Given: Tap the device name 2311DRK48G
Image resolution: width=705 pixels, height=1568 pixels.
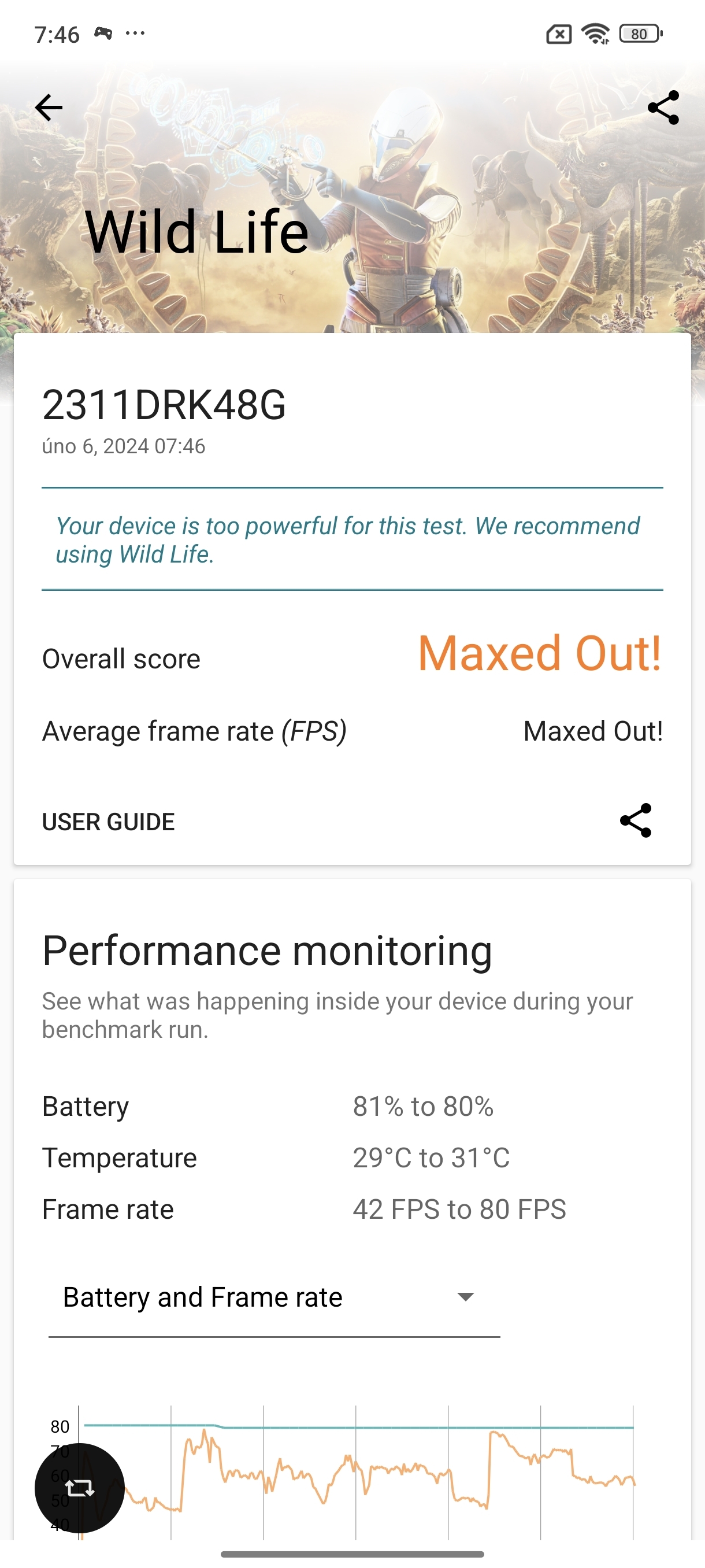Looking at the screenshot, I should [x=165, y=403].
